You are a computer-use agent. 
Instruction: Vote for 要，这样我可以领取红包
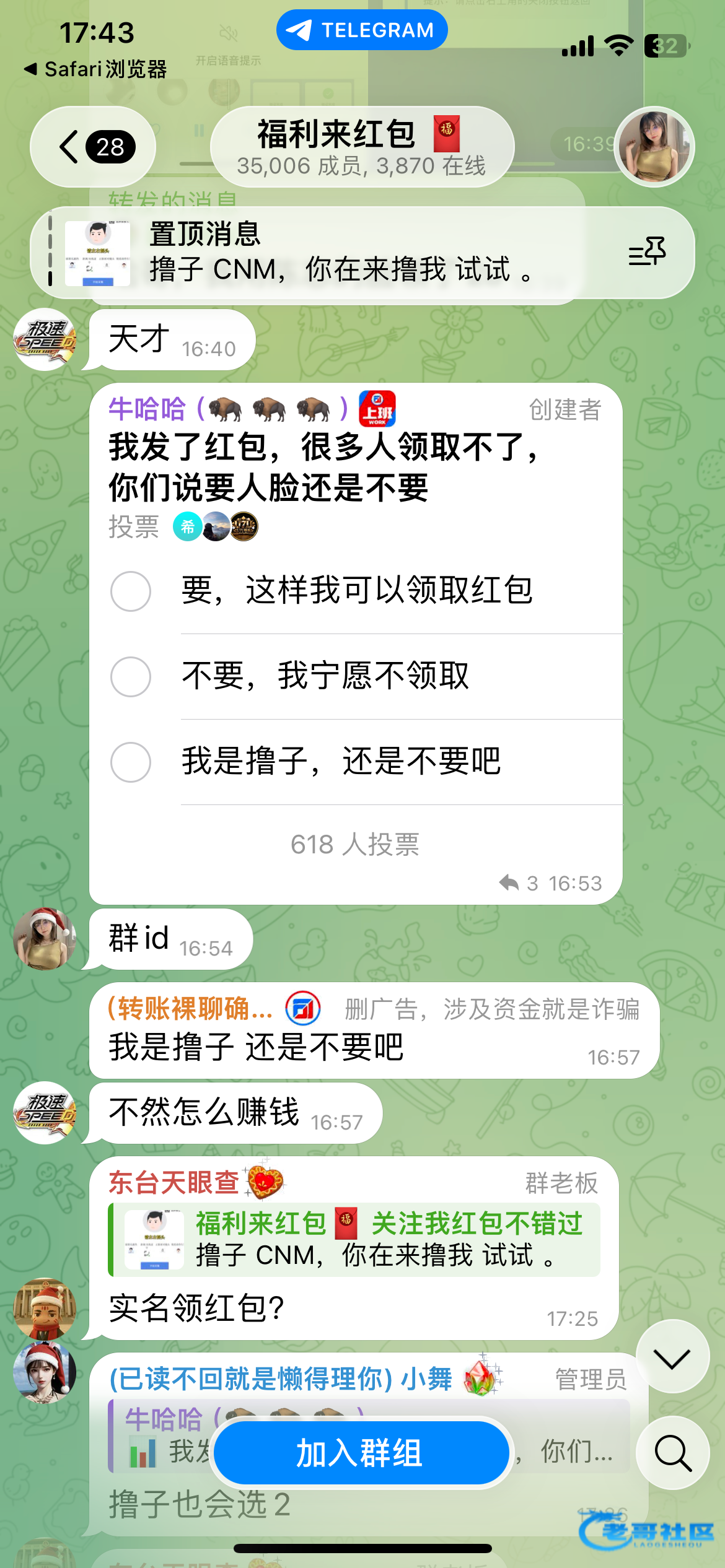click(x=131, y=591)
